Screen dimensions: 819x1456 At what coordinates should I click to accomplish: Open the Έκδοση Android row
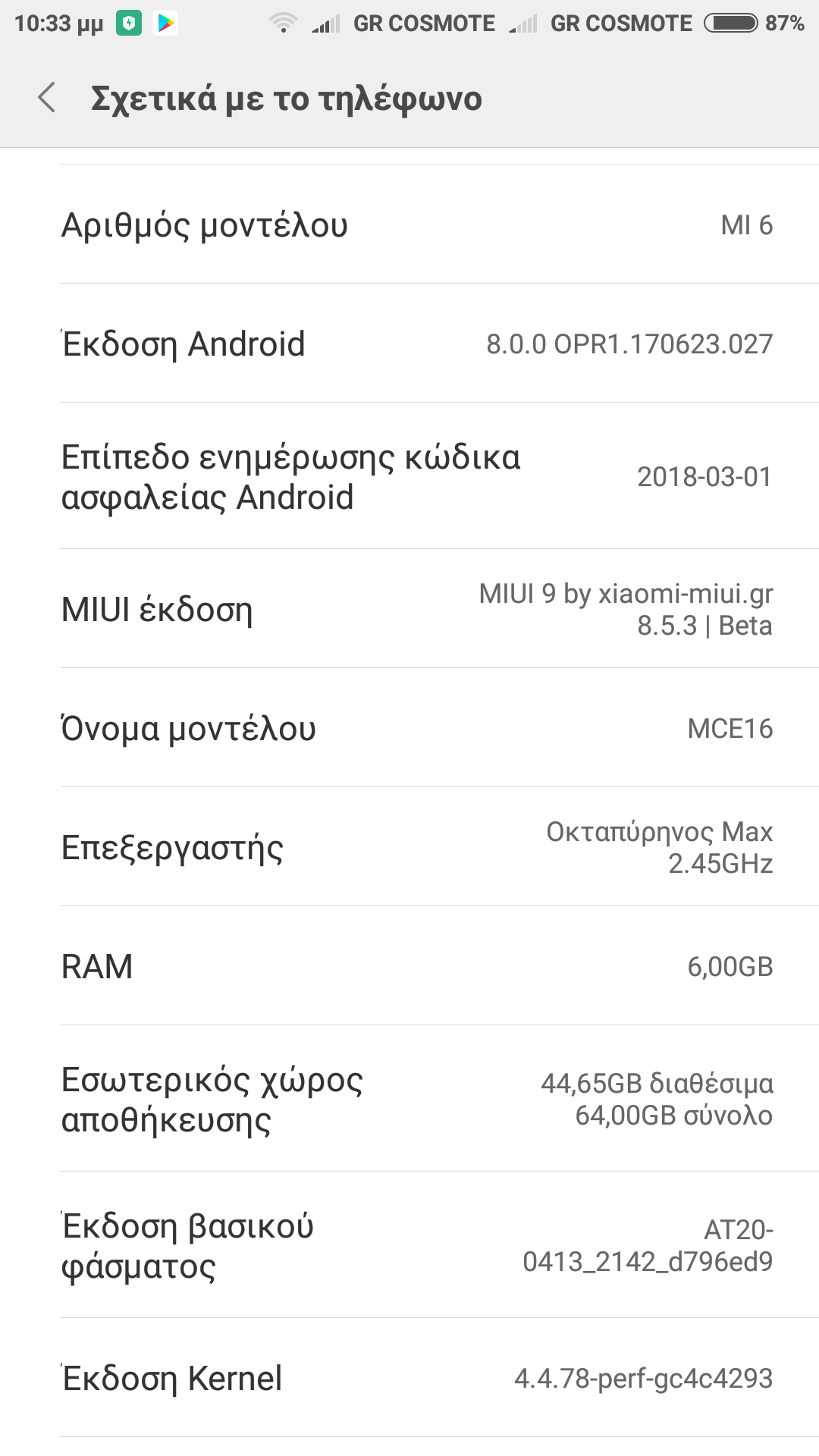pos(409,344)
